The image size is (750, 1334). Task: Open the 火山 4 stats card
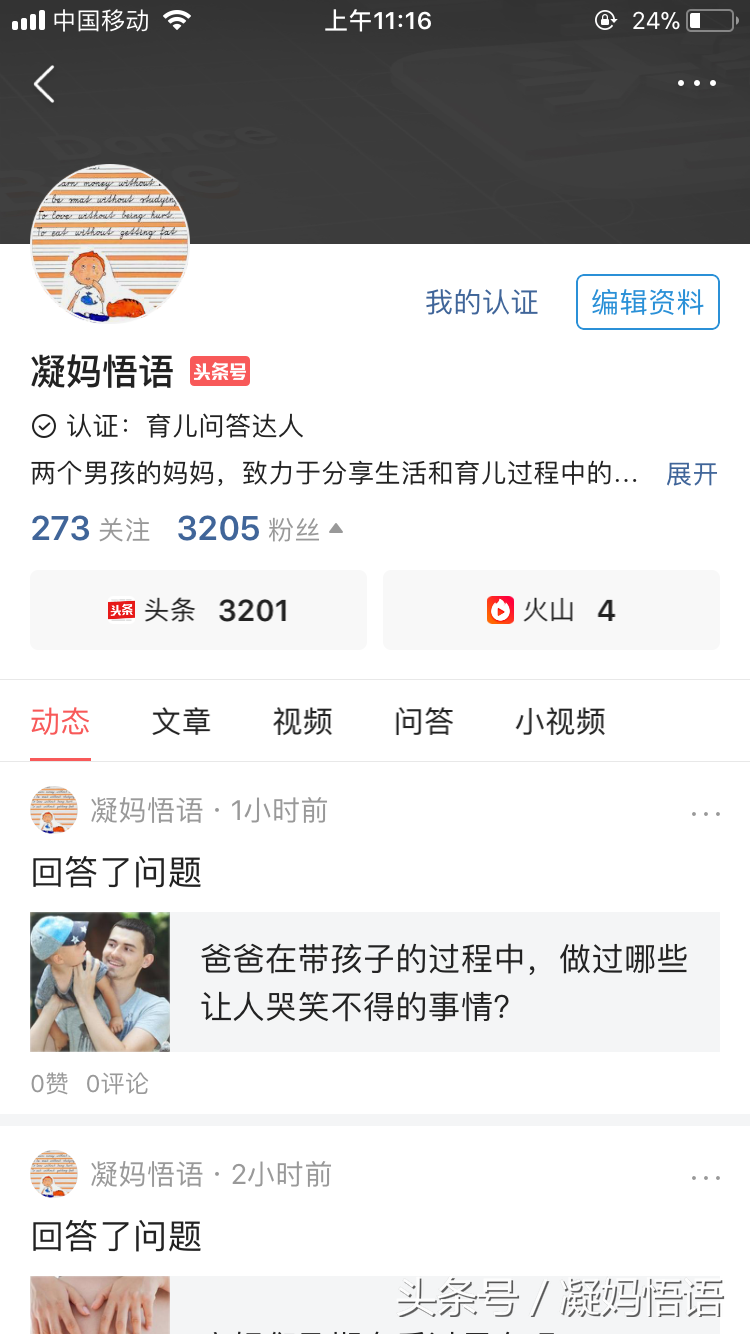[551, 610]
